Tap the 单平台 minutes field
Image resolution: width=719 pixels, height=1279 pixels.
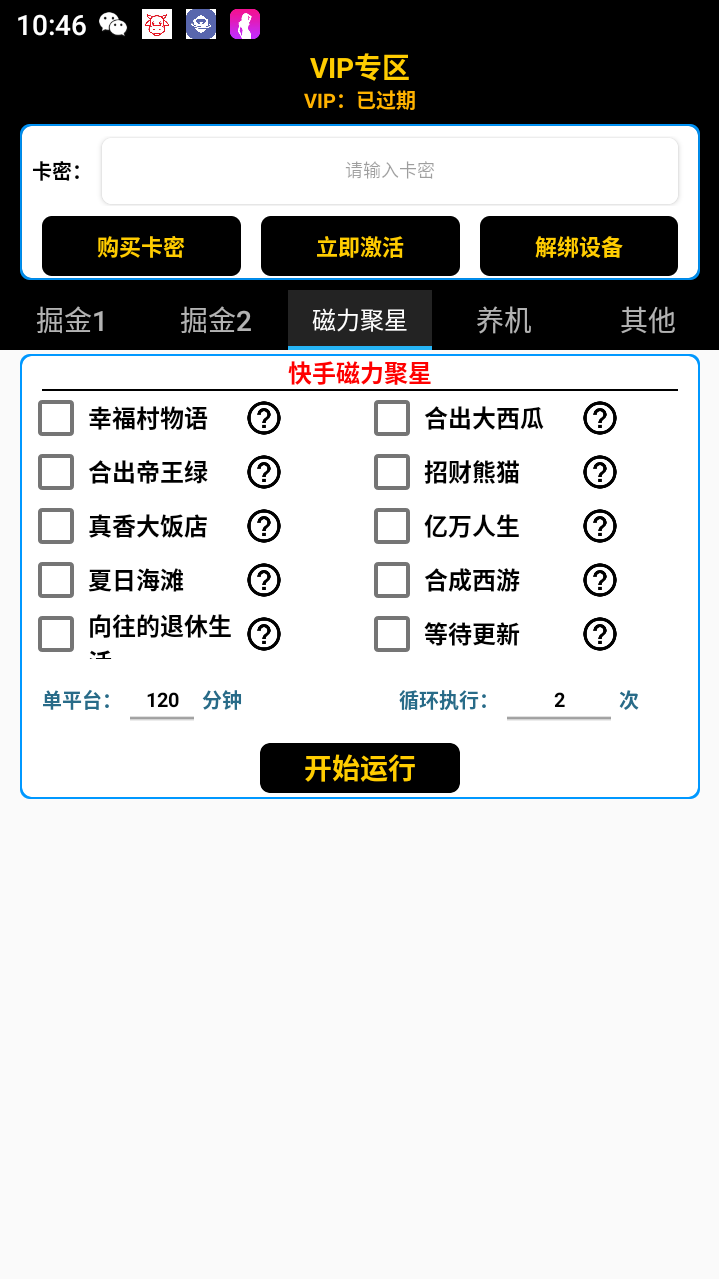click(162, 701)
